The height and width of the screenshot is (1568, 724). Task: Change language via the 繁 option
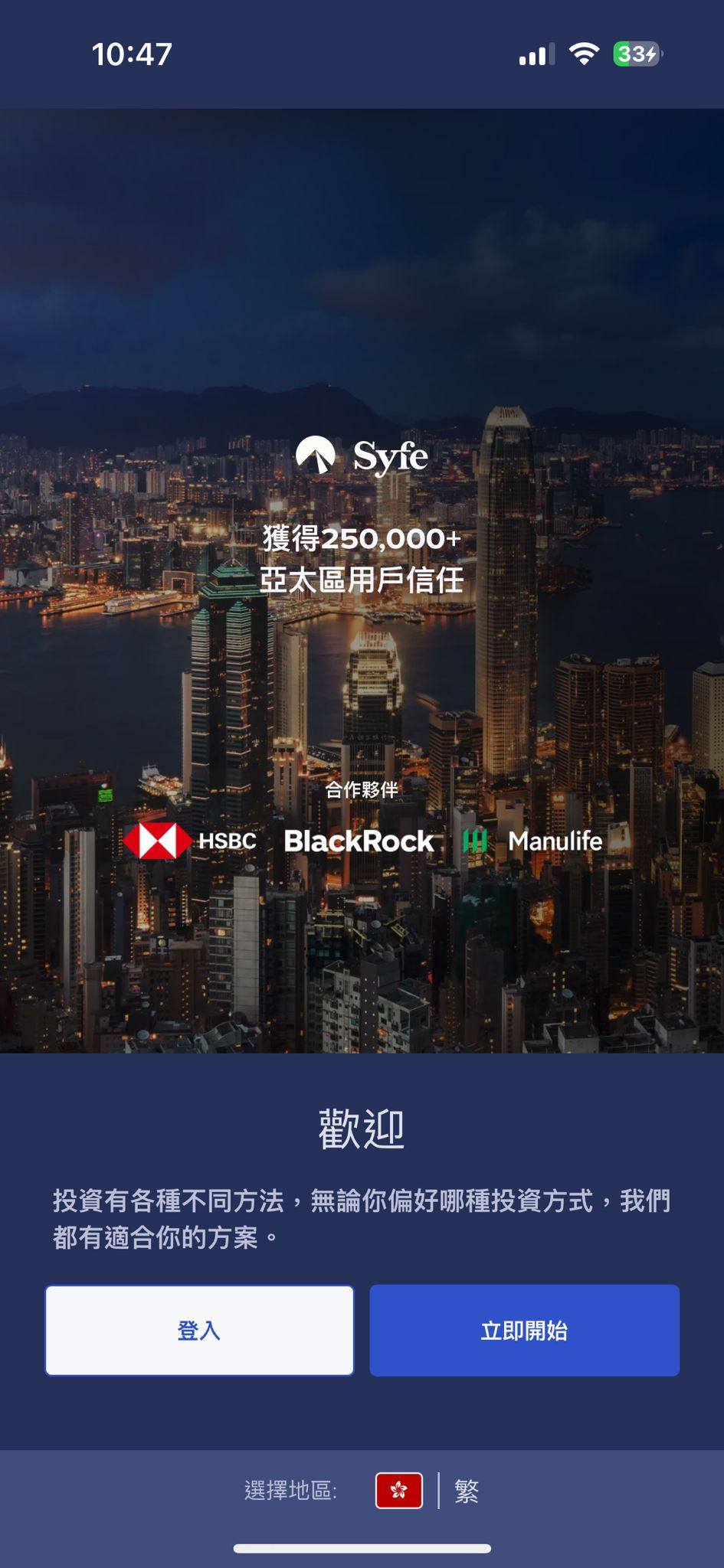pyautogui.click(x=467, y=1490)
